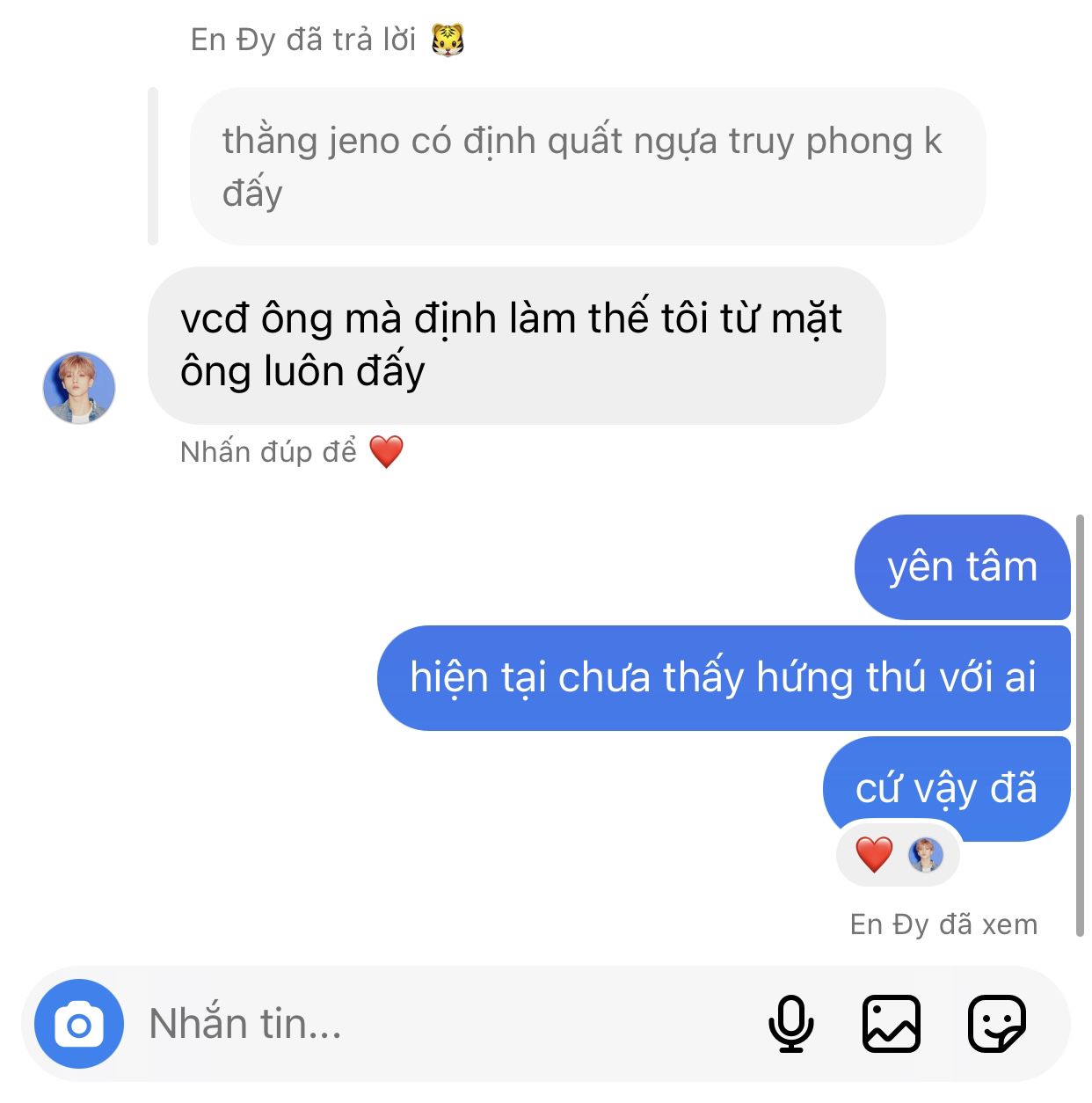
Task: Open the photo gallery picker
Action: click(x=892, y=1024)
